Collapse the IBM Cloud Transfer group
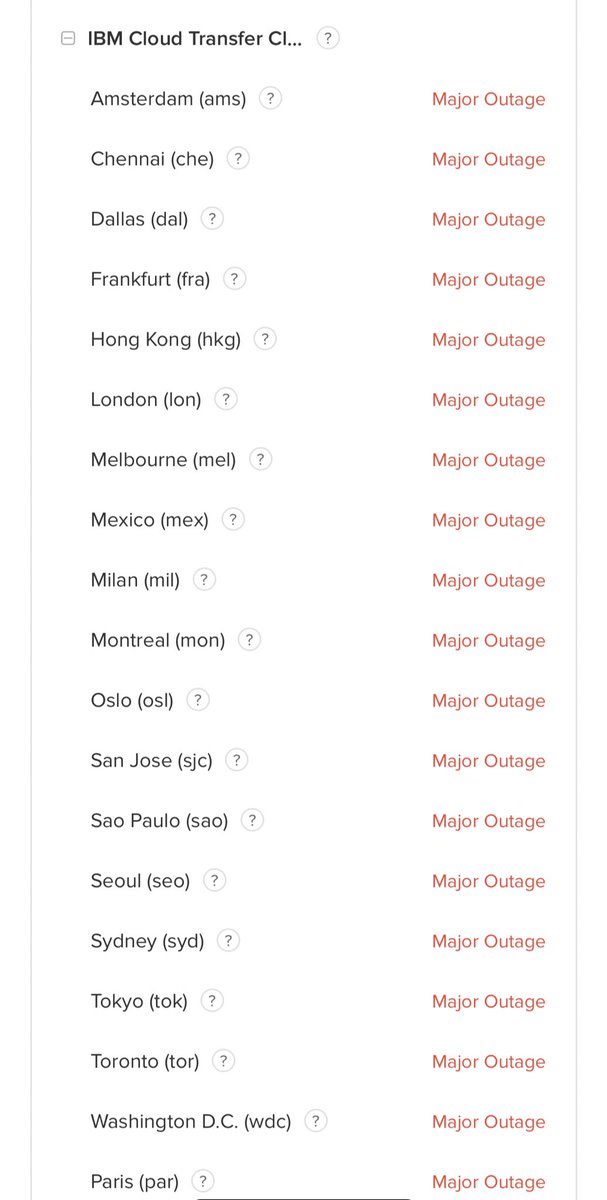 click(x=68, y=39)
